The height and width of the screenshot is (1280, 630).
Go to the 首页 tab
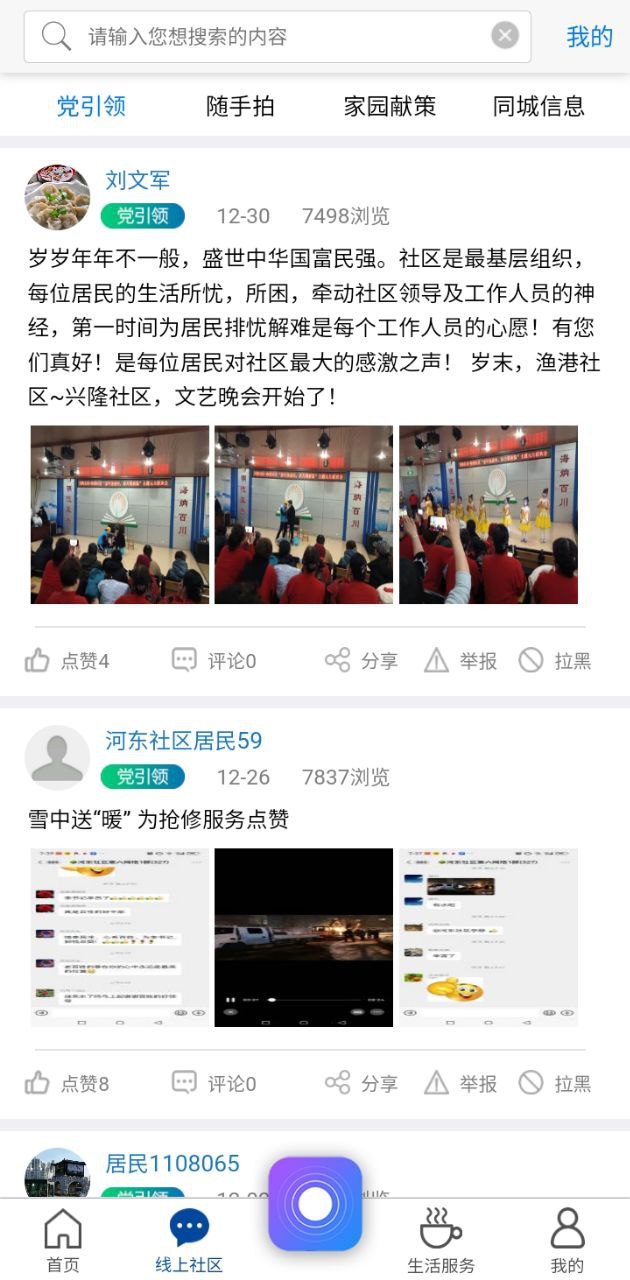(63, 1240)
